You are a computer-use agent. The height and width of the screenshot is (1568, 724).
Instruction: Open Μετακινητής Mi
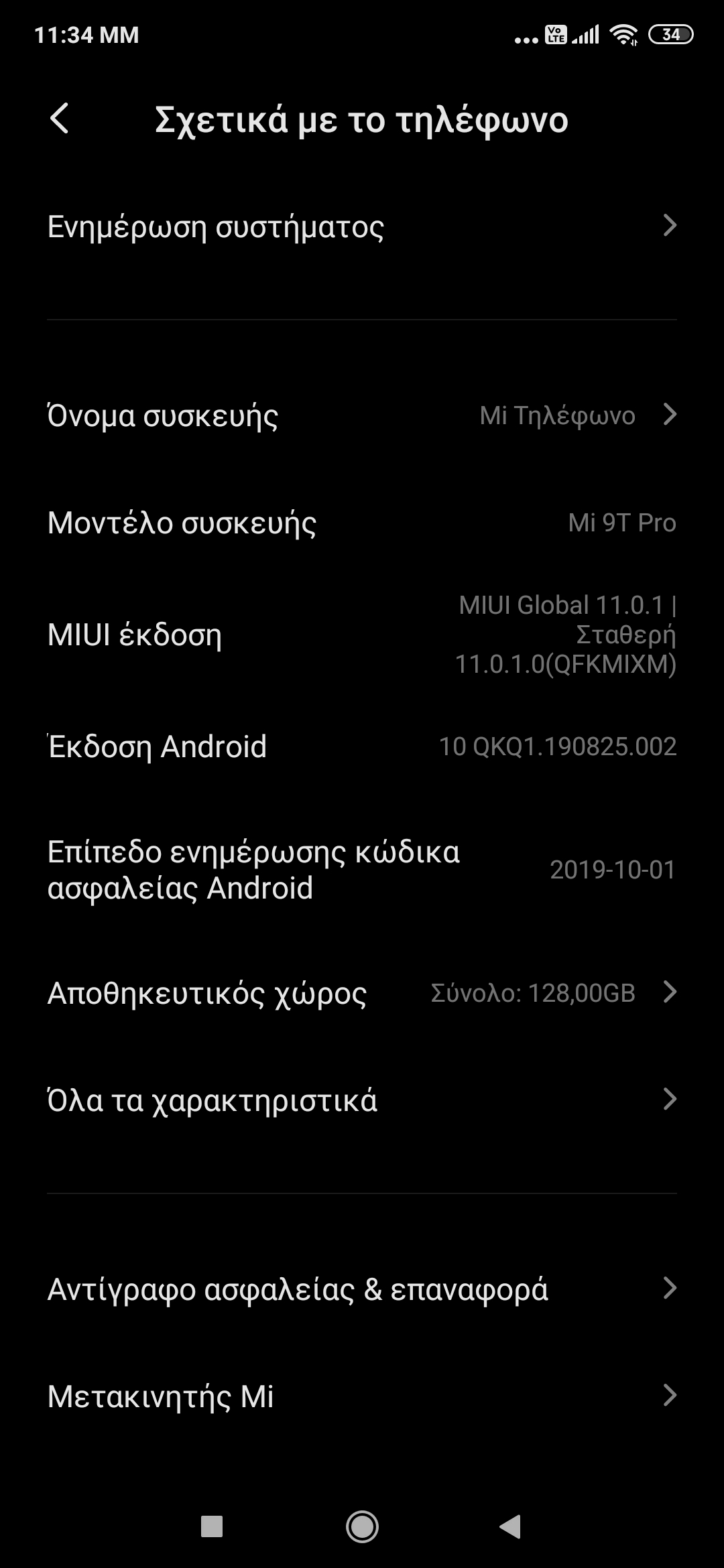tap(362, 1396)
